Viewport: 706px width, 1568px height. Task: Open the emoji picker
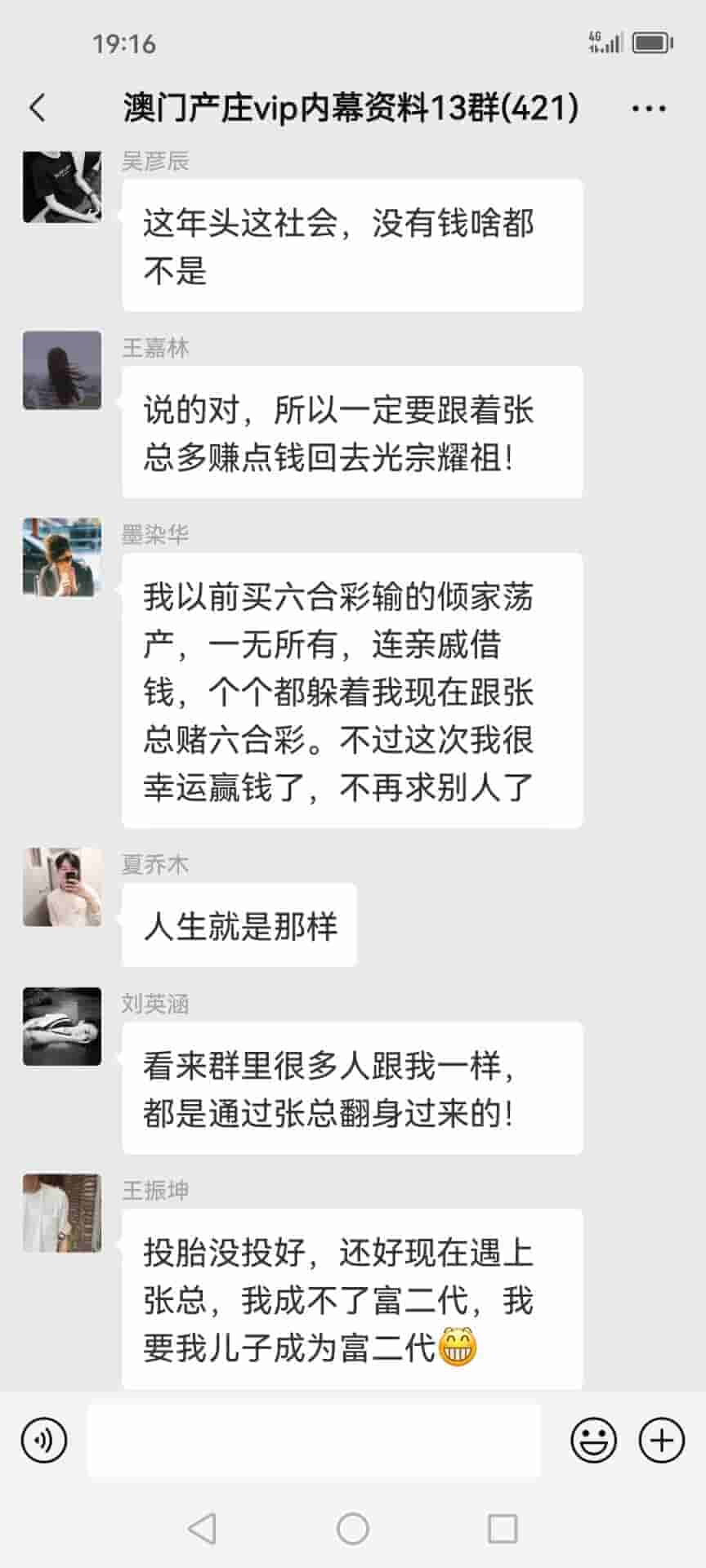click(x=593, y=1440)
